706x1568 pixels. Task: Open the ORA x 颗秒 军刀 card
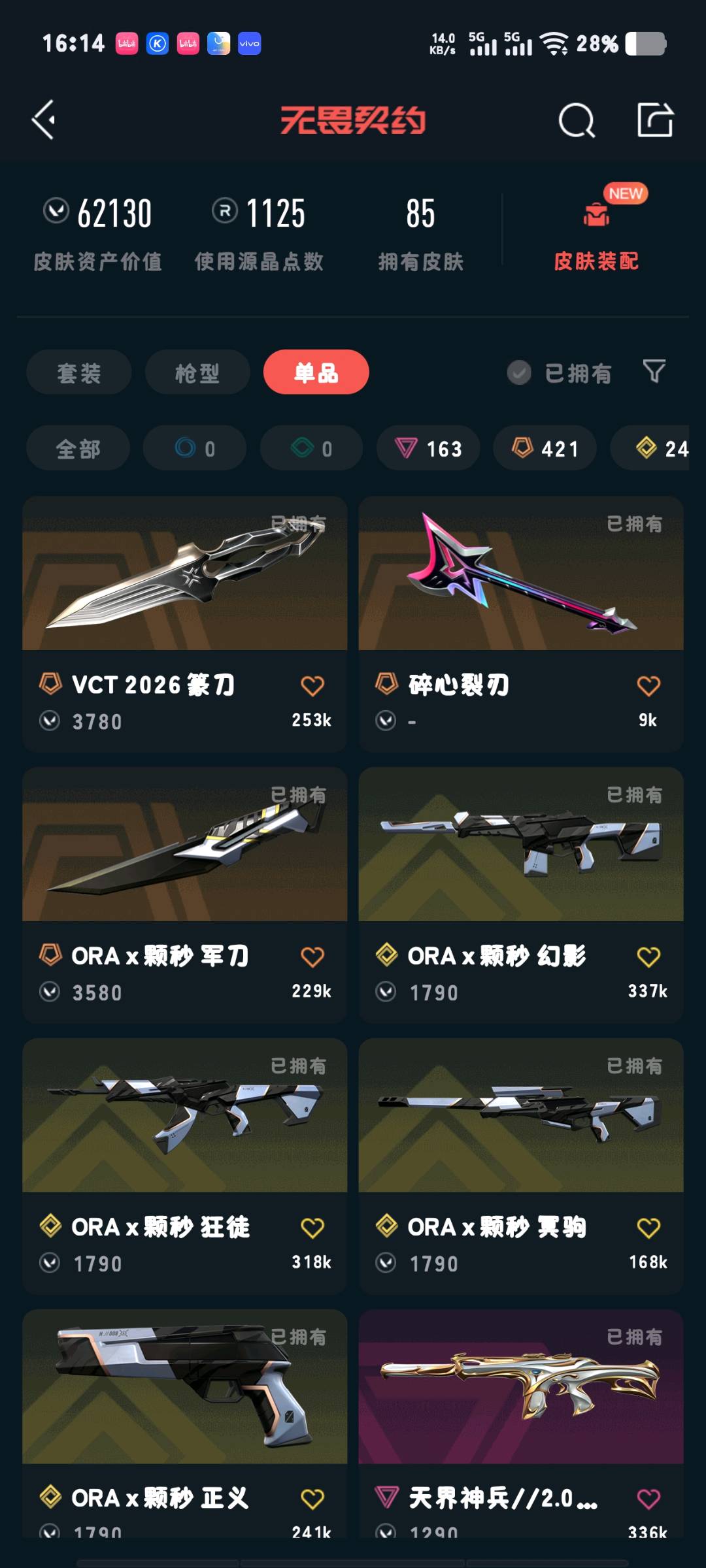coord(185,895)
